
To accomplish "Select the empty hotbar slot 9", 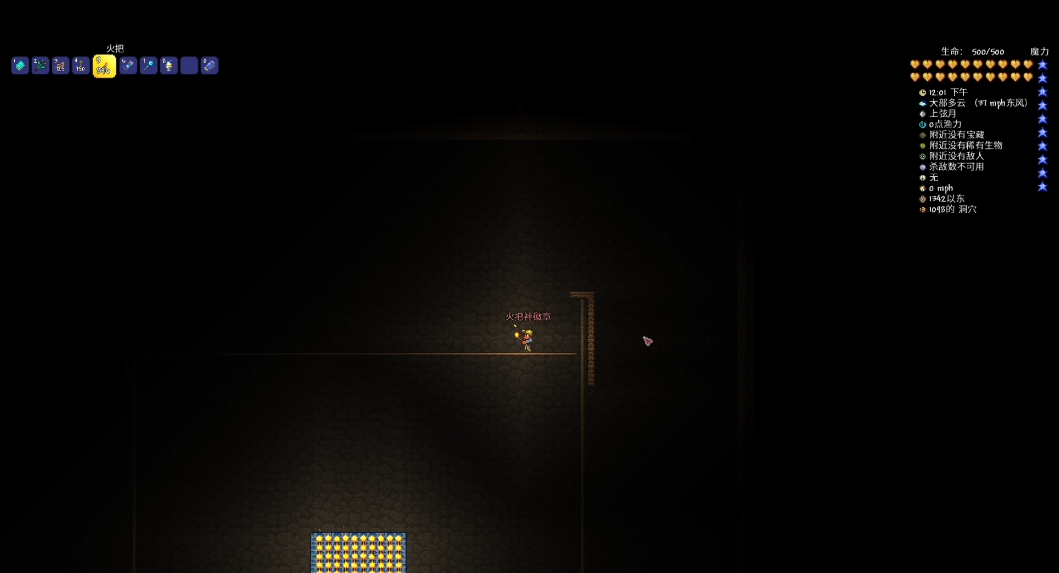I will click(x=189, y=66).
